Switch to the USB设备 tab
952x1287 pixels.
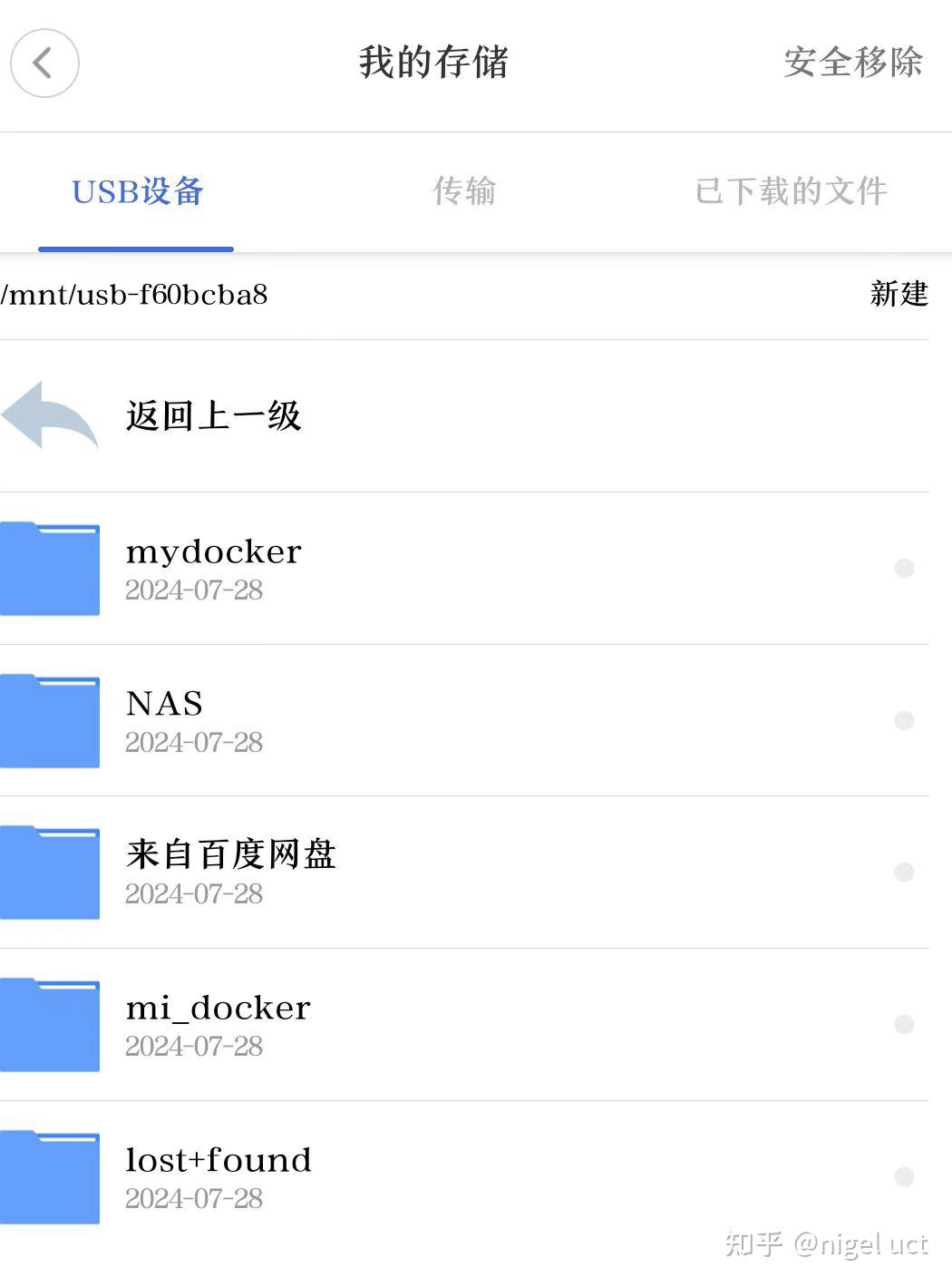point(137,191)
